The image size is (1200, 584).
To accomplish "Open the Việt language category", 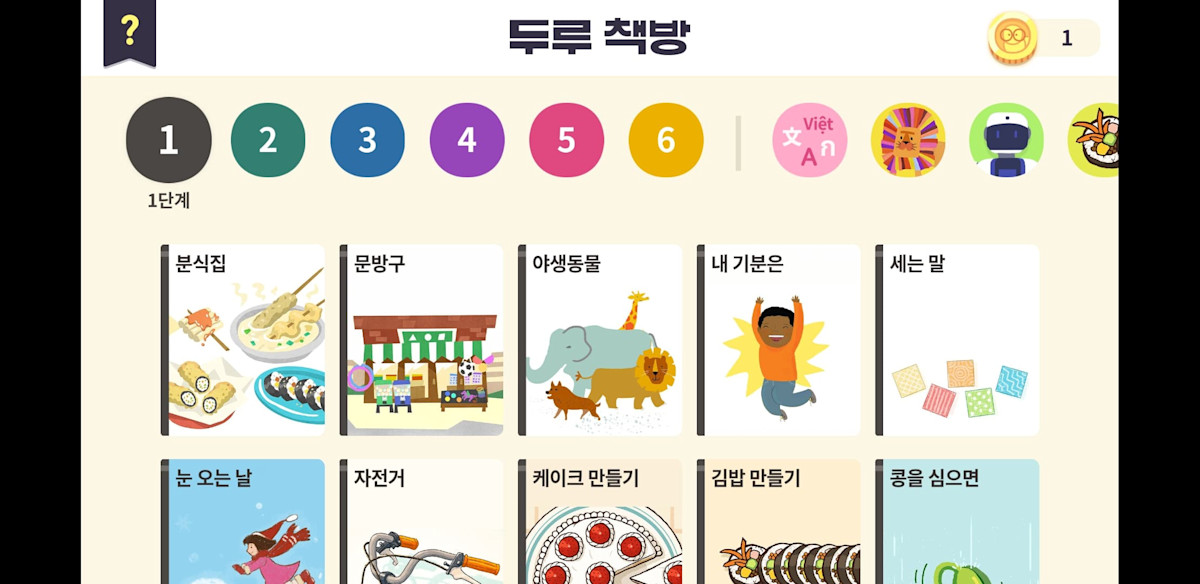I will pos(810,140).
